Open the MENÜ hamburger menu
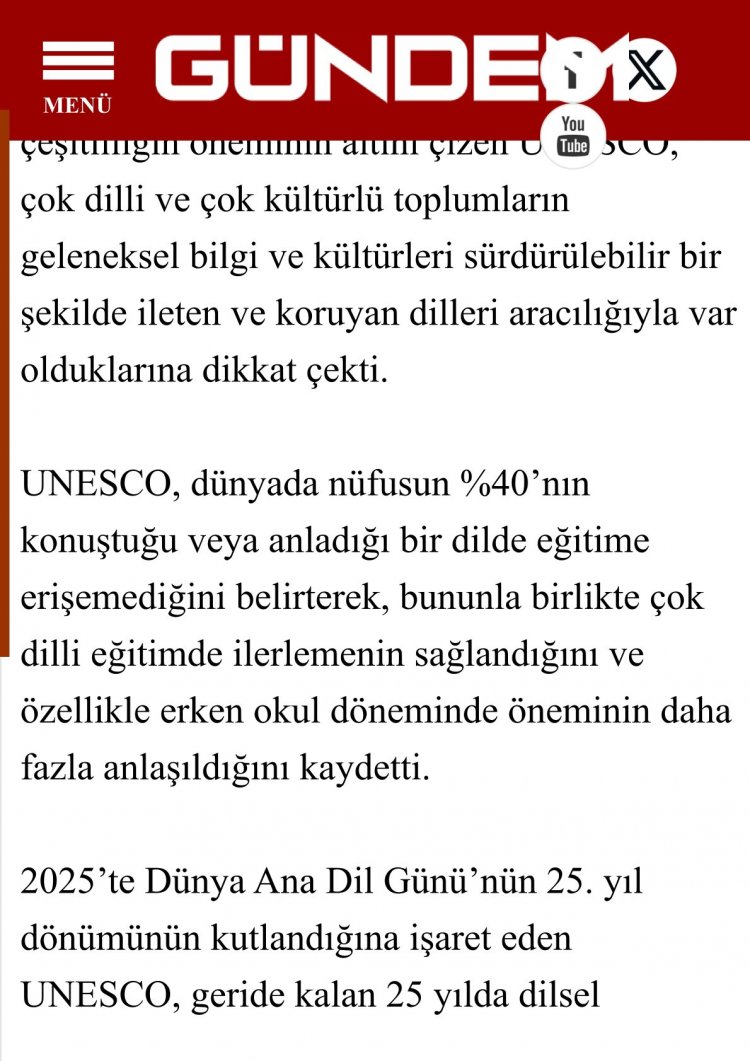 78,76
